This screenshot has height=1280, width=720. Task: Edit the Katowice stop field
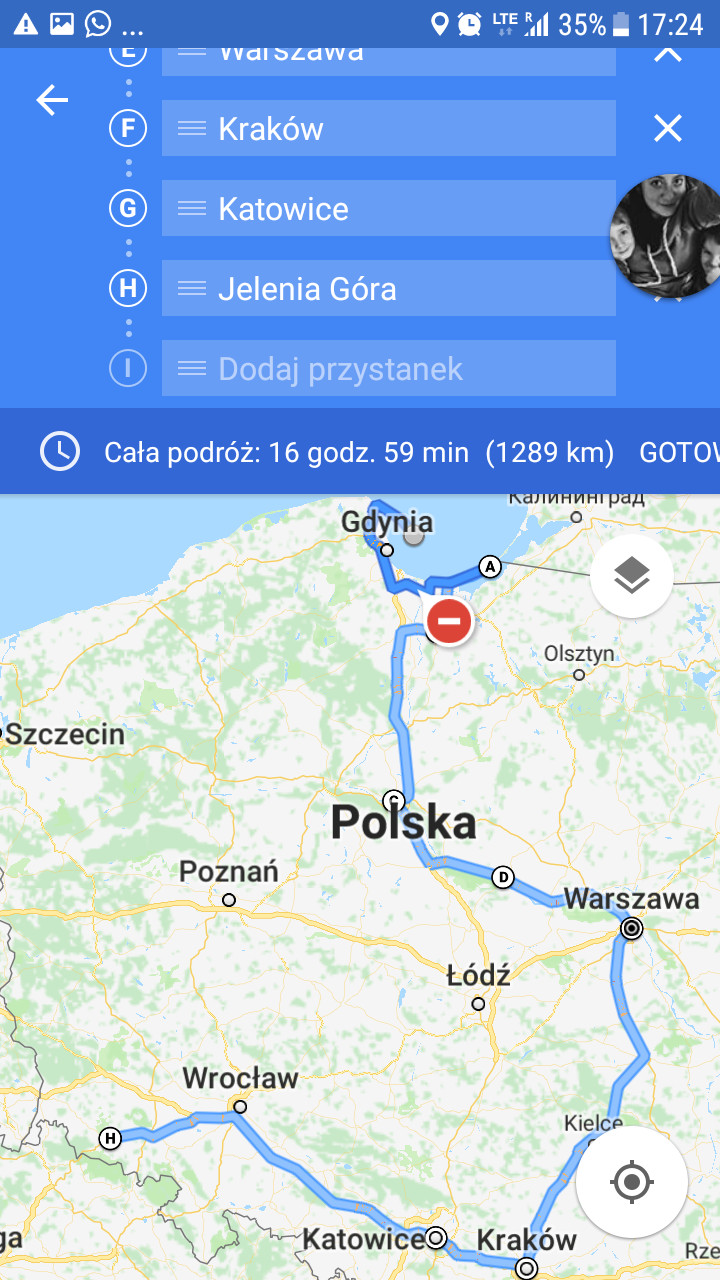(389, 208)
